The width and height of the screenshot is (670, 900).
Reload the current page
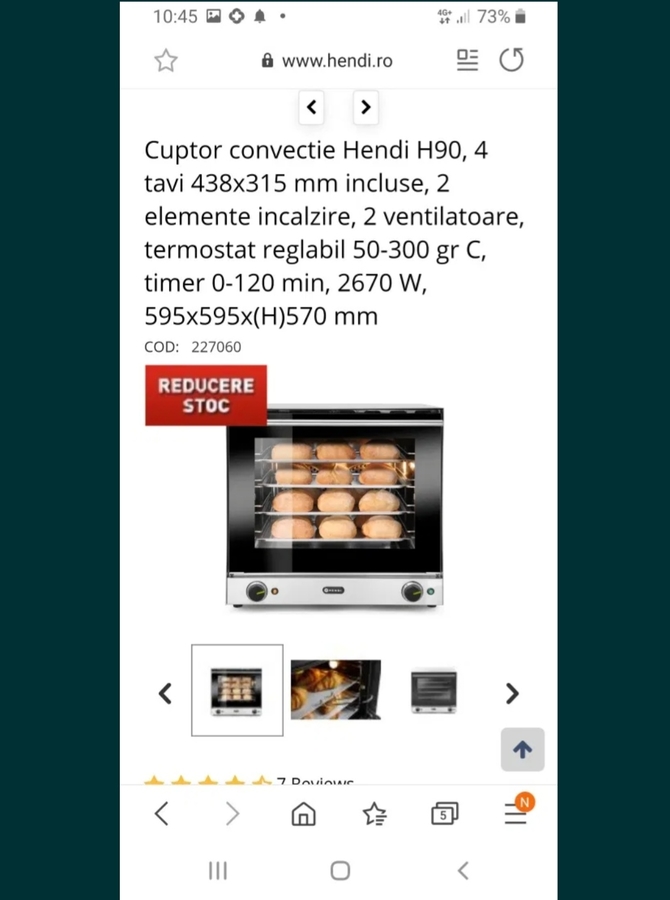pyautogui.click(x=511, y=61)
